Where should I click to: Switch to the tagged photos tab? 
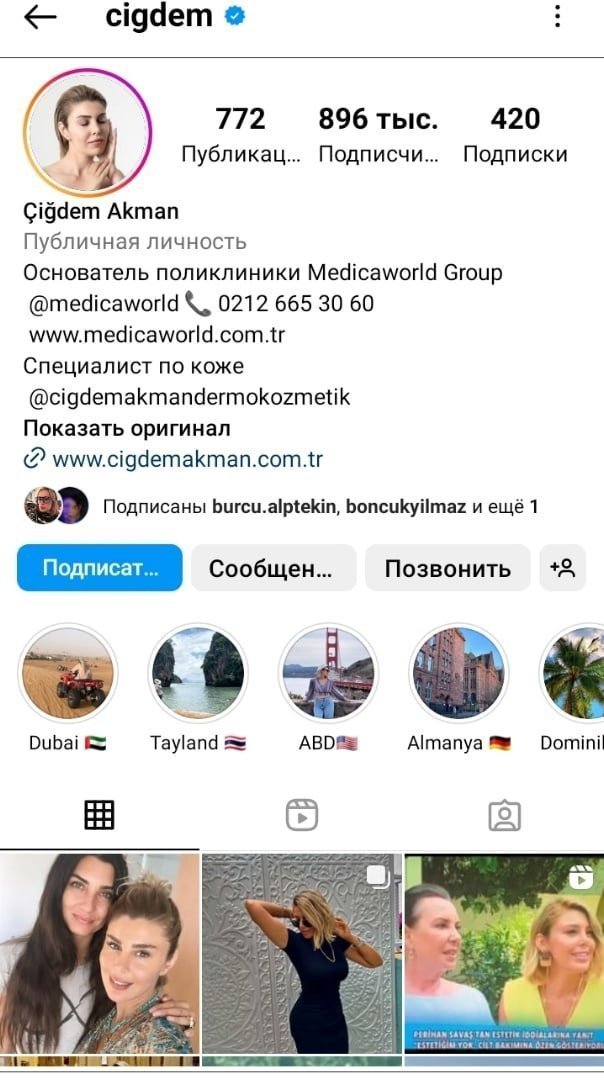pos(504,815)
